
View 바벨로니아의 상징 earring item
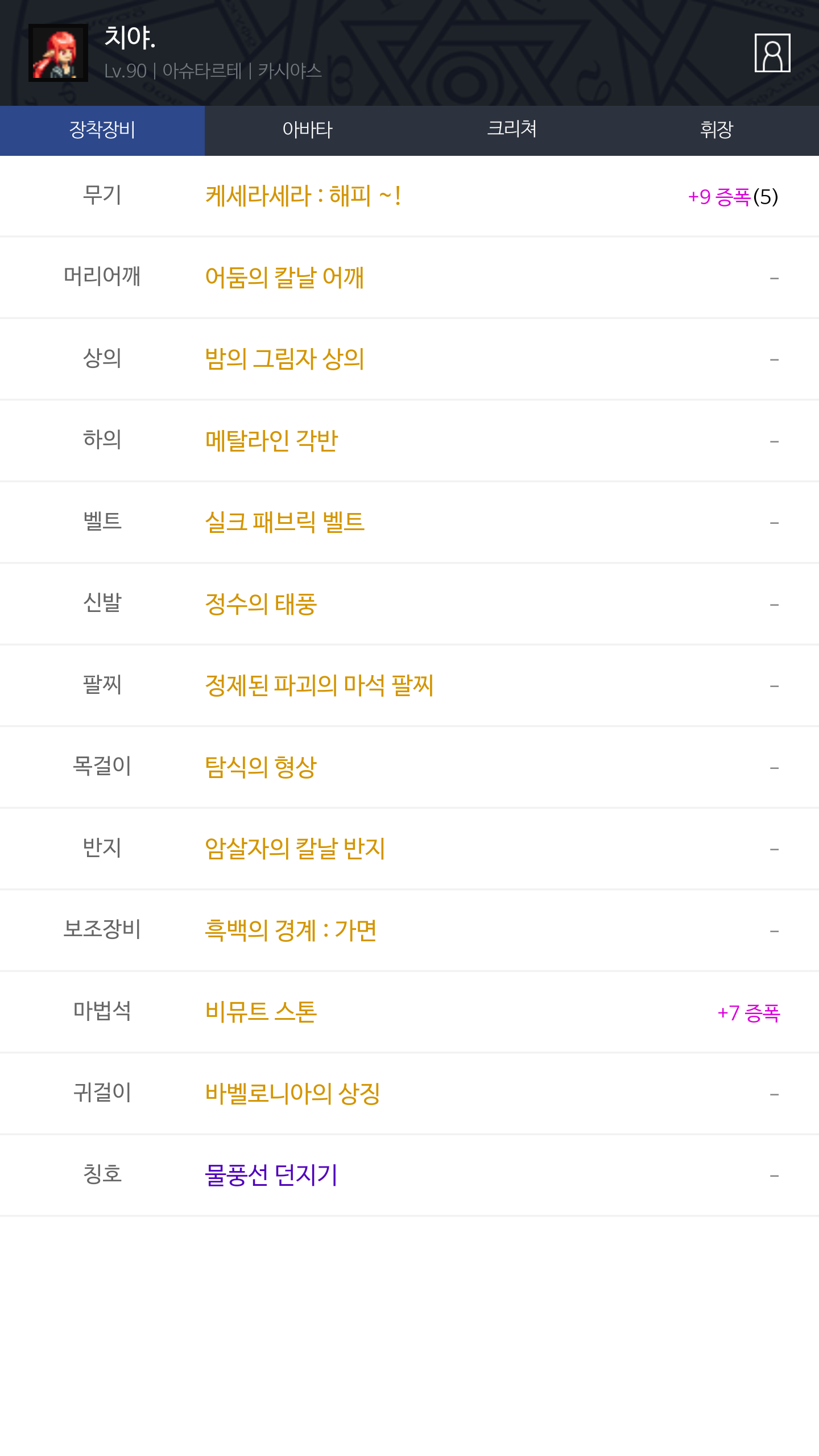pos(292,1094)
